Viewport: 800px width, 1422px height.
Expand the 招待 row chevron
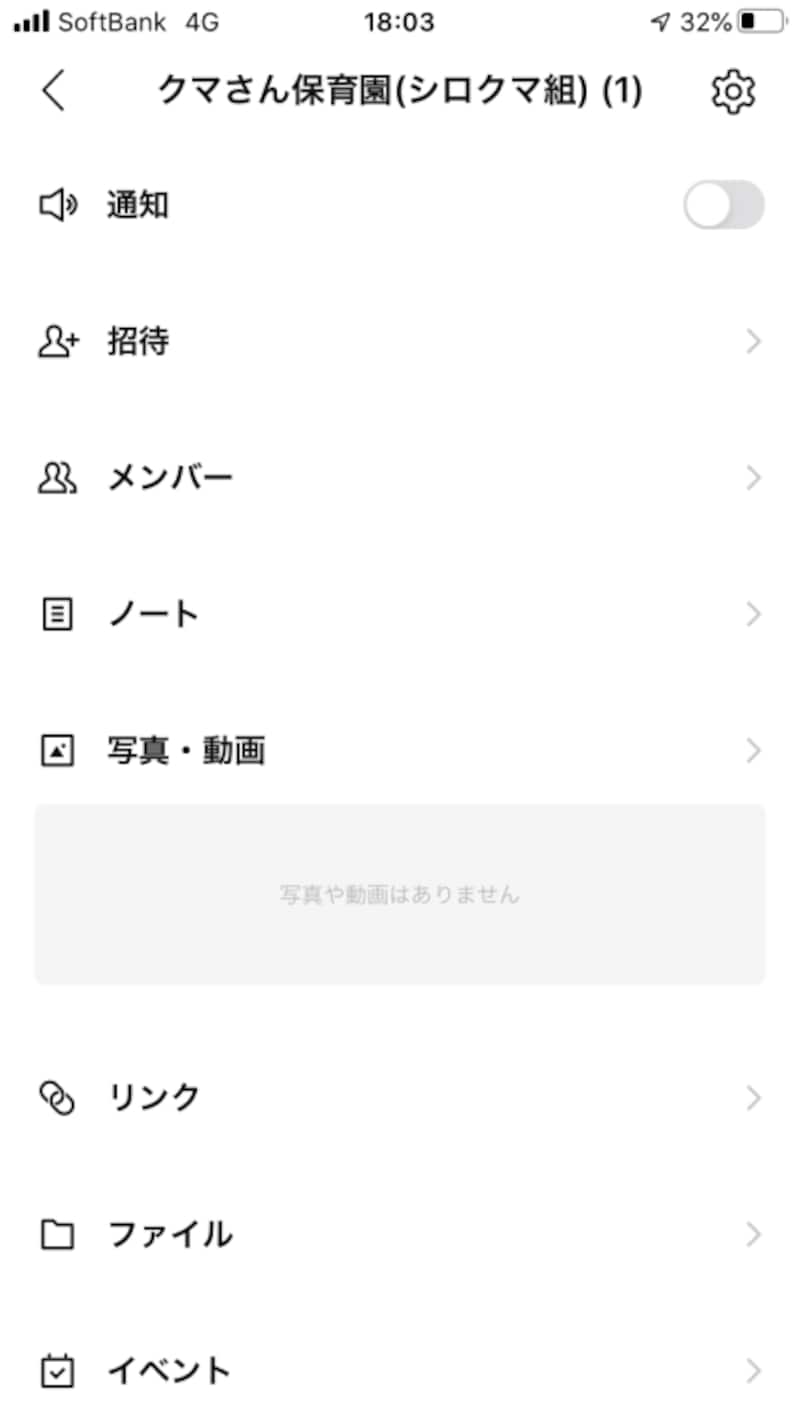point(753,341)
